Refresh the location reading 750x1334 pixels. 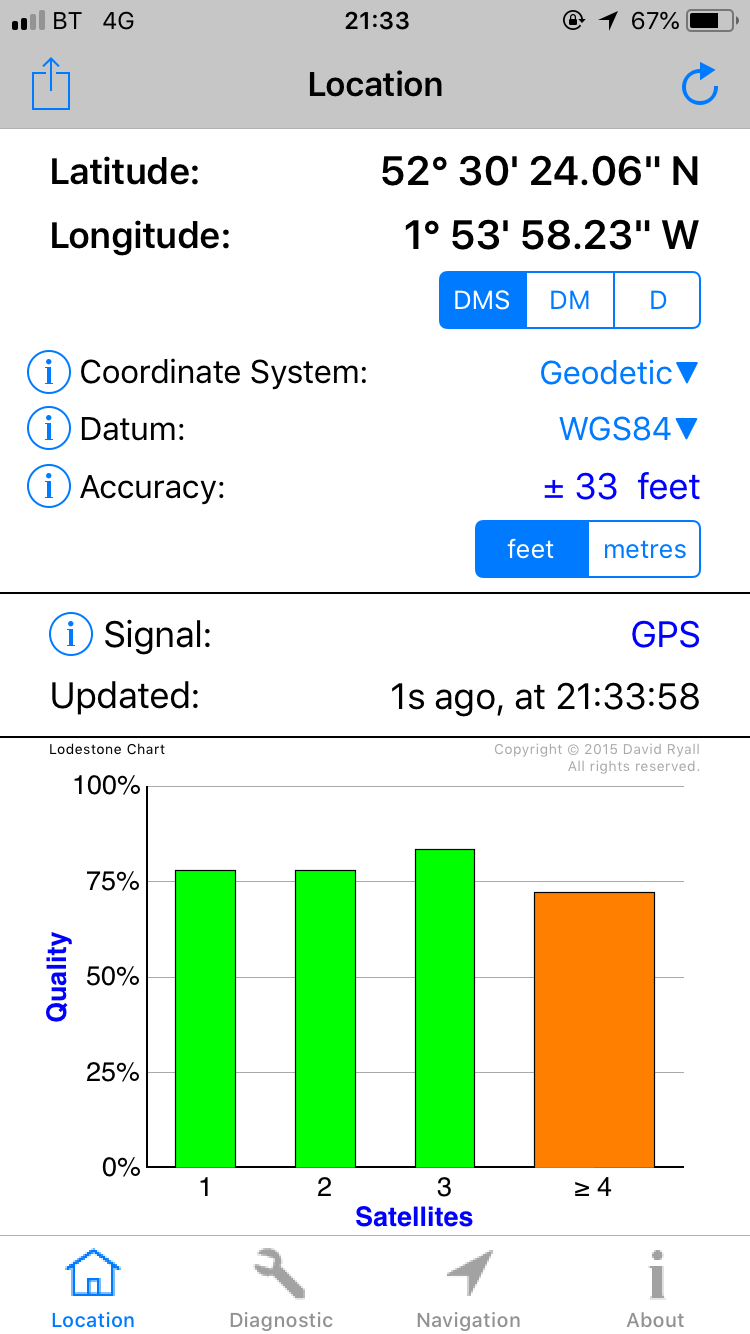(700, 85)
